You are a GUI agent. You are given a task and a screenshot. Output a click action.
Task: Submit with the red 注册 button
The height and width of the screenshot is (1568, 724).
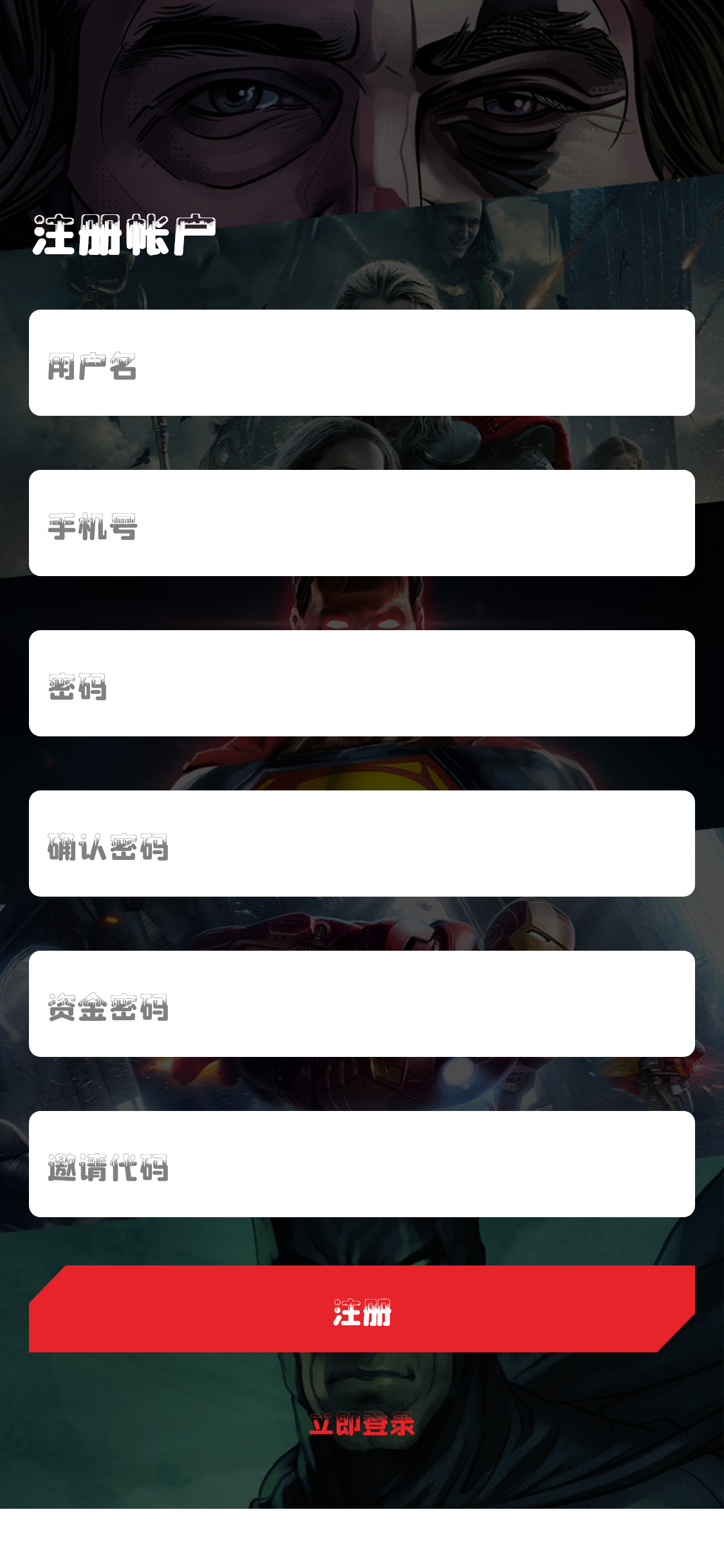click(x=362, y=1309)
